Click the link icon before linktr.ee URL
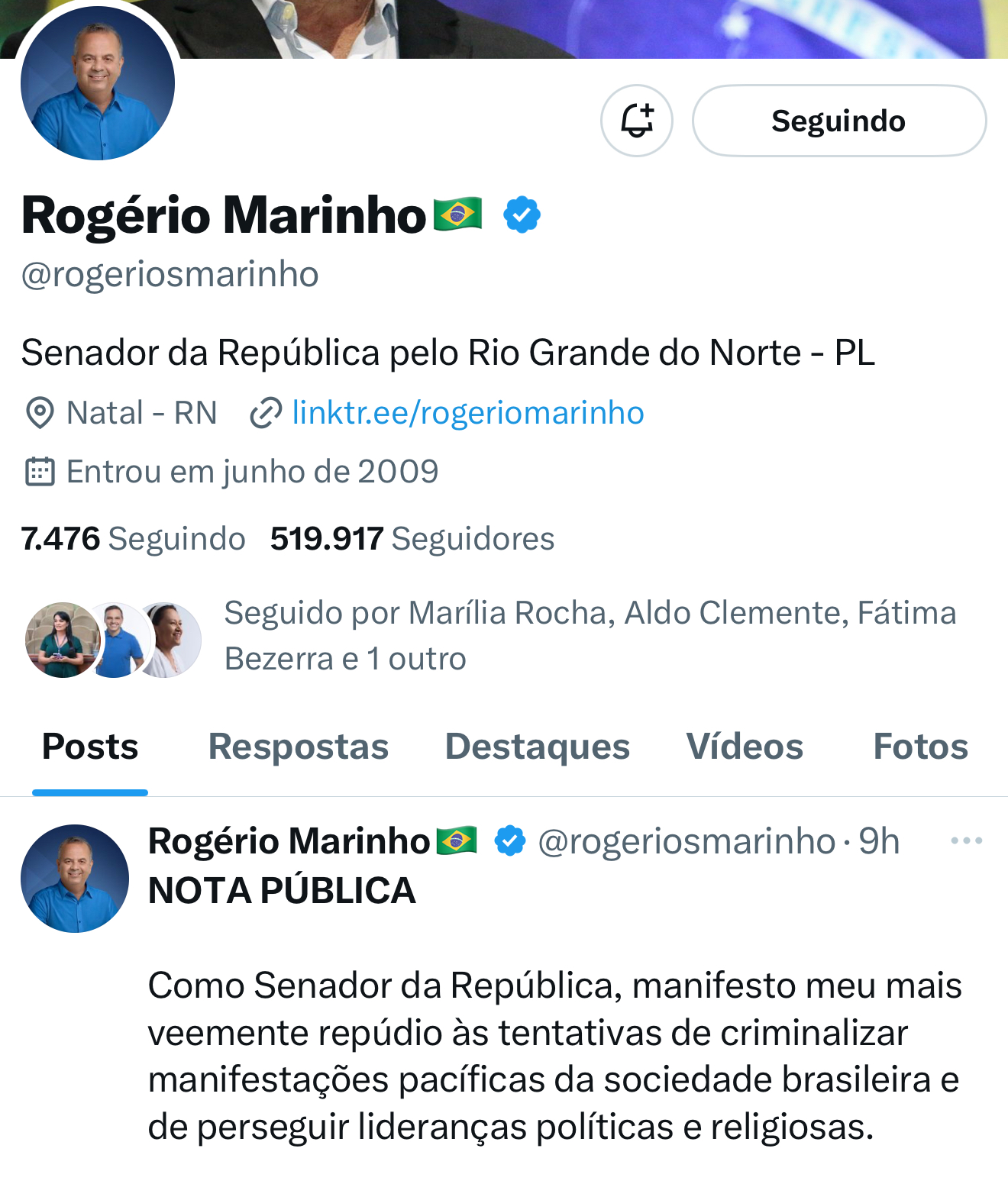 [x=263, y=412]
